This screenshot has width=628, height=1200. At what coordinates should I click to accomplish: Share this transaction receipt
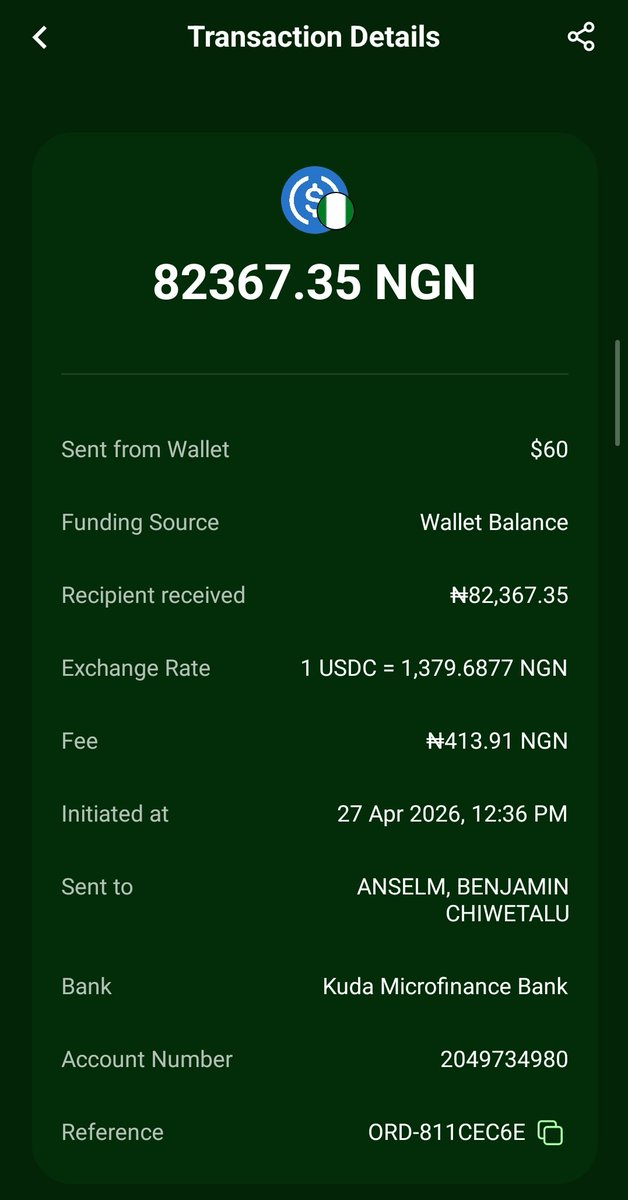point(581,37)
